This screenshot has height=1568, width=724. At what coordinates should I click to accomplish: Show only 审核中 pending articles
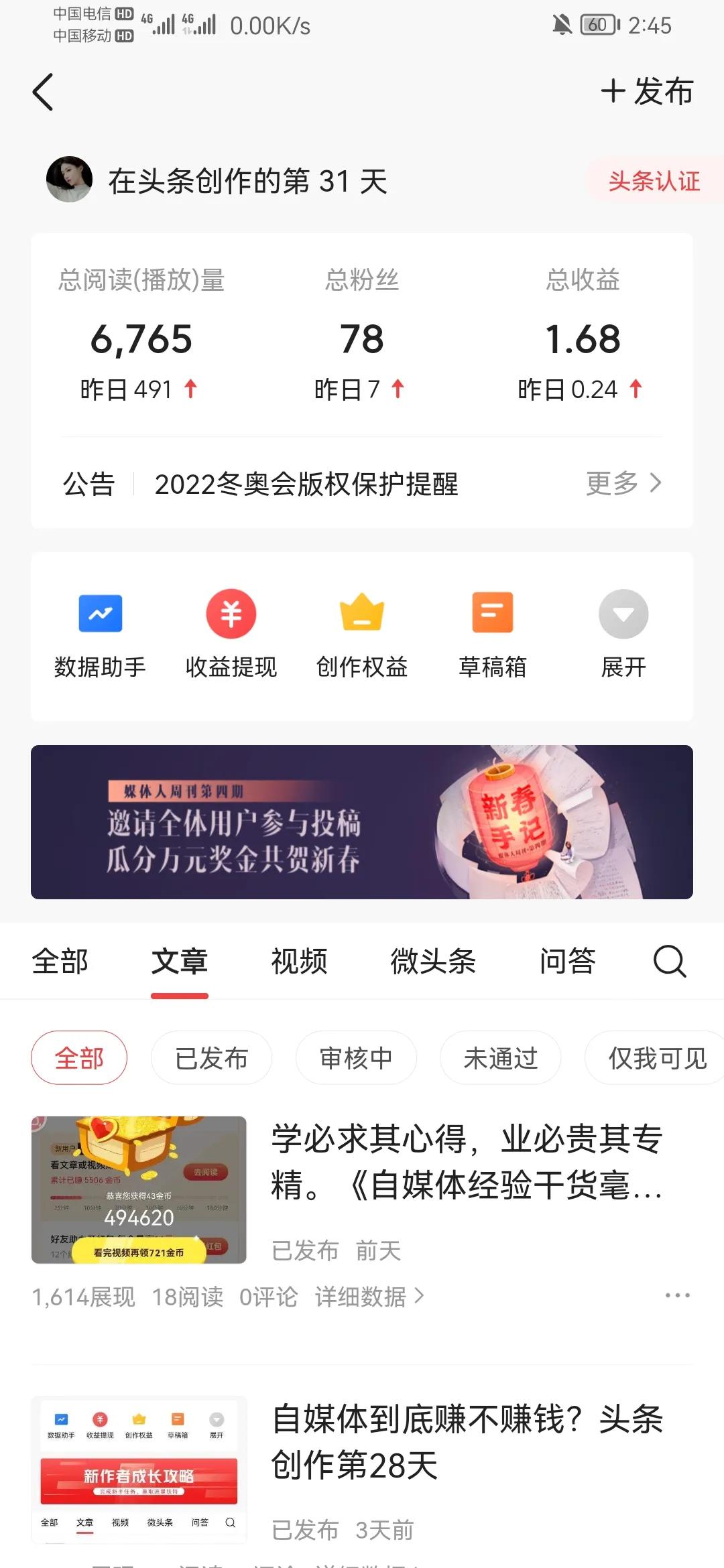pos(356,1057)
